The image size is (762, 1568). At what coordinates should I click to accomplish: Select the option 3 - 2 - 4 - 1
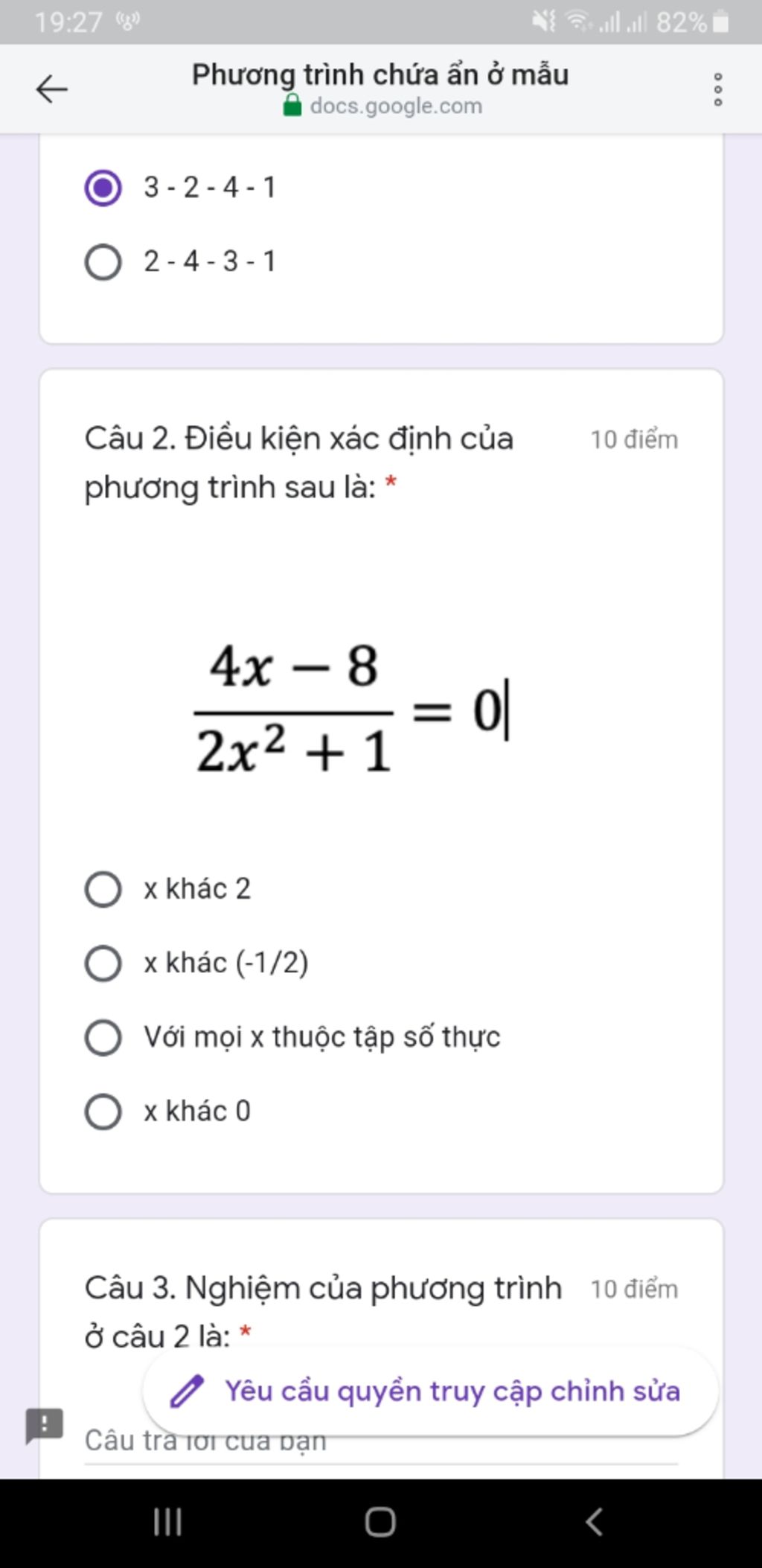pyautogui.click(x=103, y=187)
